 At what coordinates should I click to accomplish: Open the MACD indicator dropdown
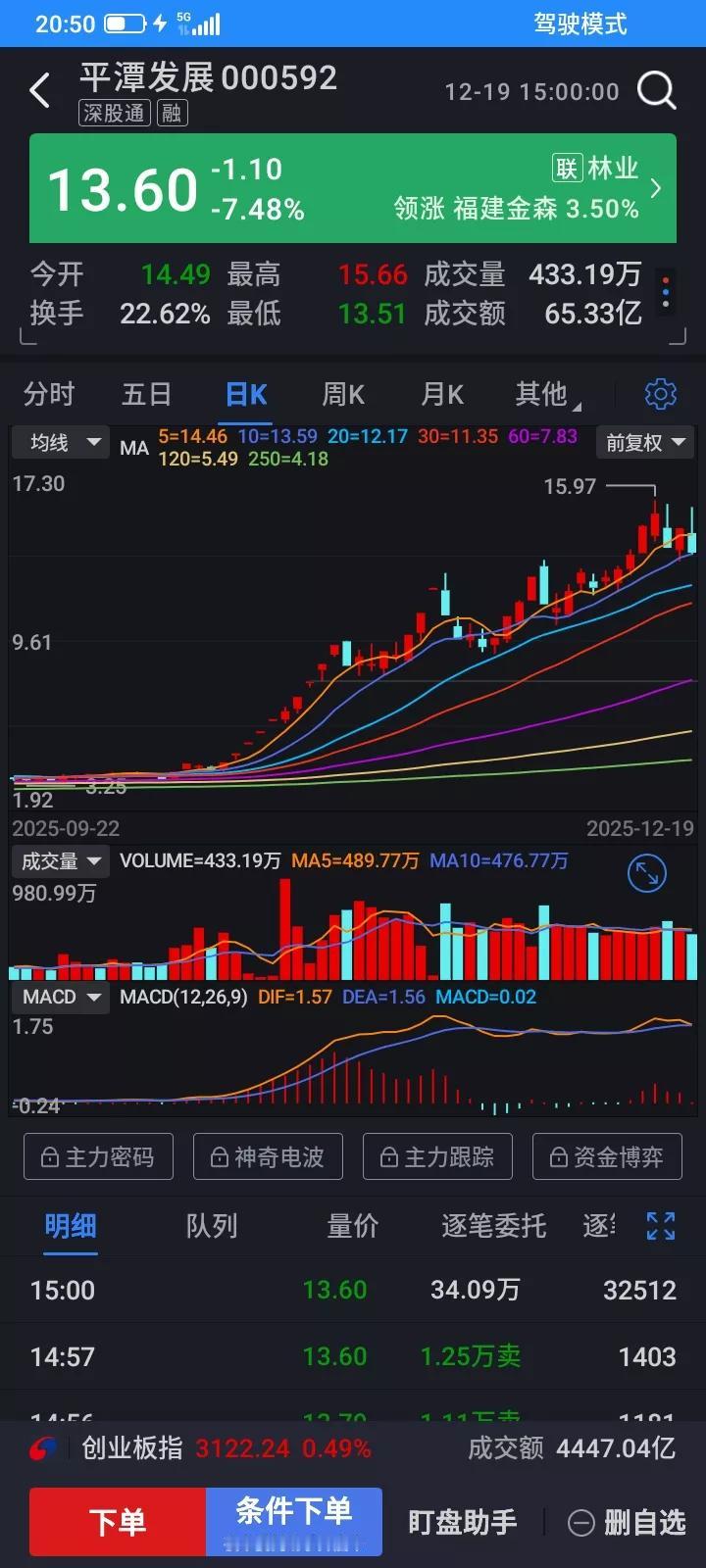[60, 997]
